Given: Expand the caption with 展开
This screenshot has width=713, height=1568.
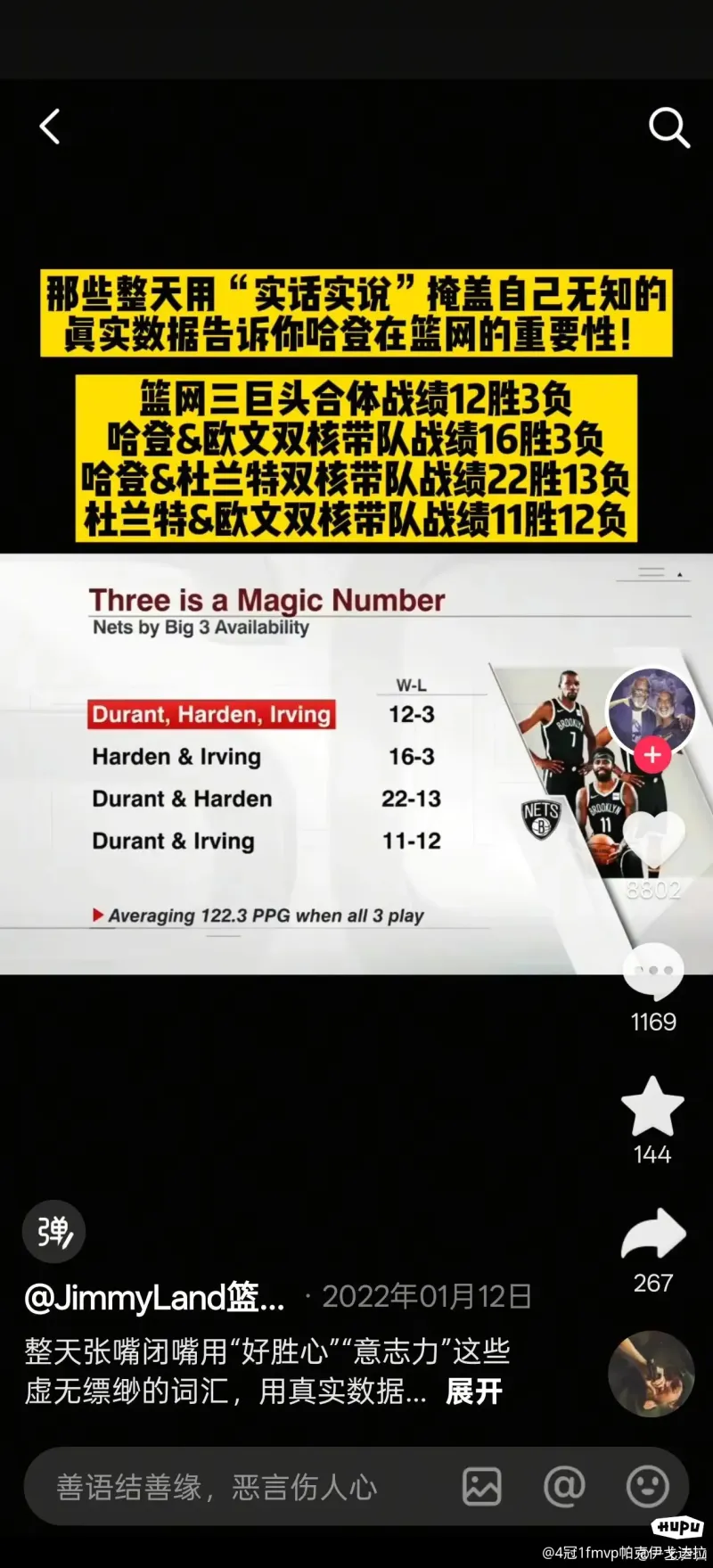Looking at the screenshot, I should tap(474, 1391).
